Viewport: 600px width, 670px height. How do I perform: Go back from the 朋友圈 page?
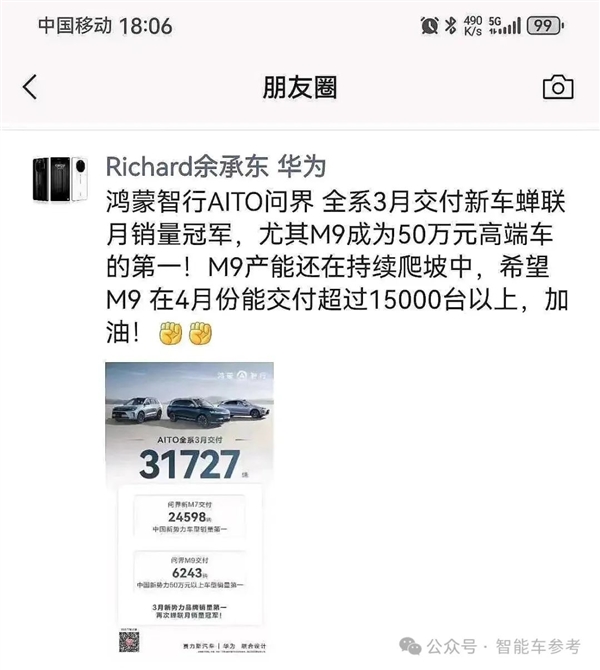(x=30, y=87)
